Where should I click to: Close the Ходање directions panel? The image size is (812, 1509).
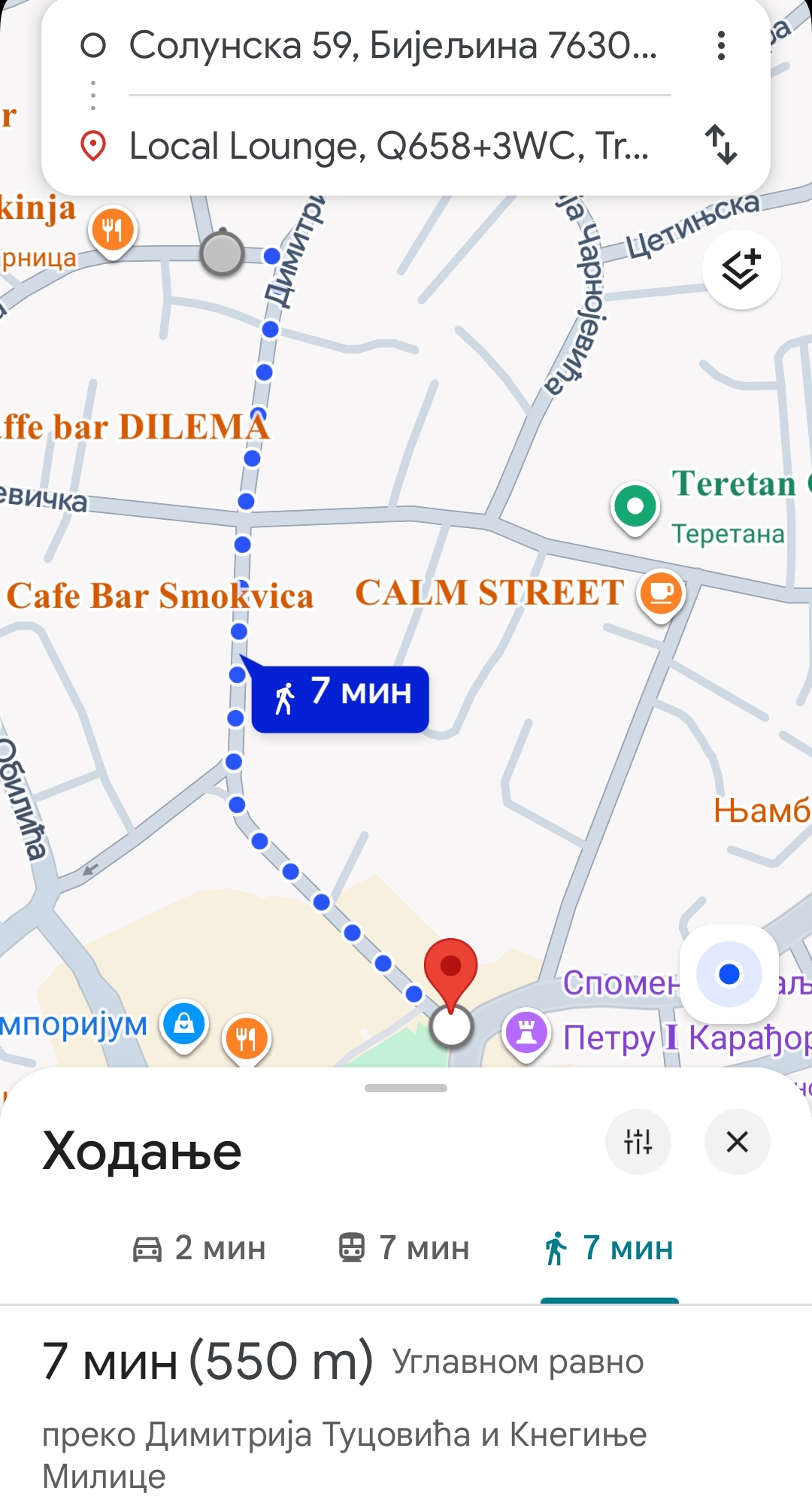737,1142
